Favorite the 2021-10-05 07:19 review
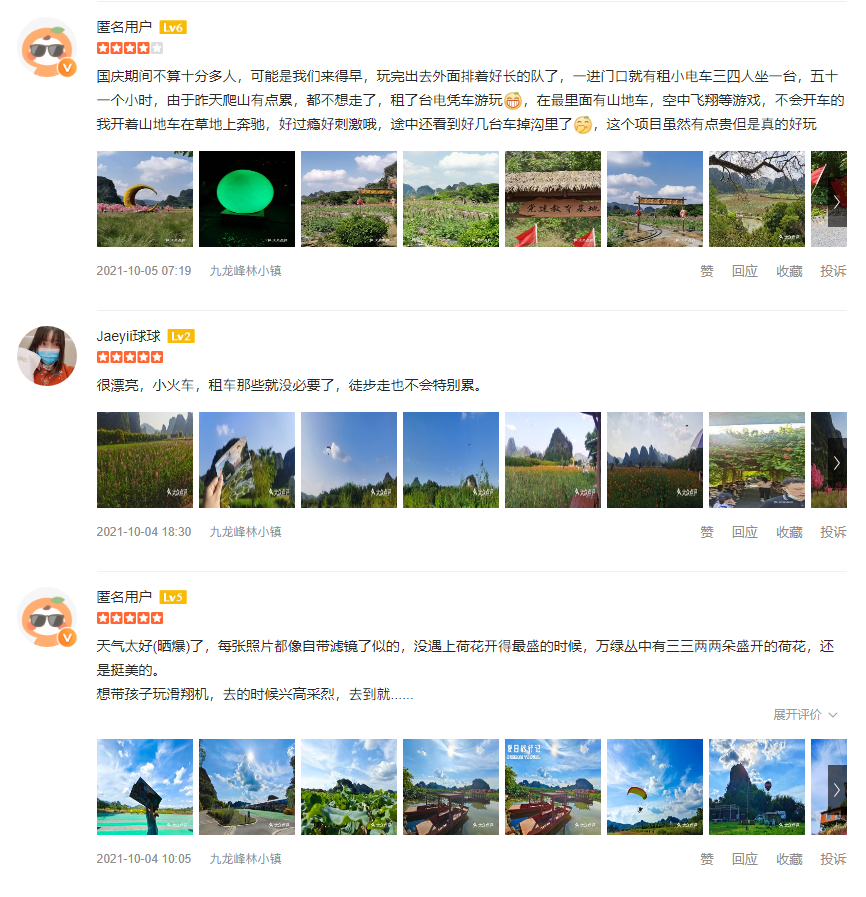This screenshot has width=866, height=897. point(789,271)
